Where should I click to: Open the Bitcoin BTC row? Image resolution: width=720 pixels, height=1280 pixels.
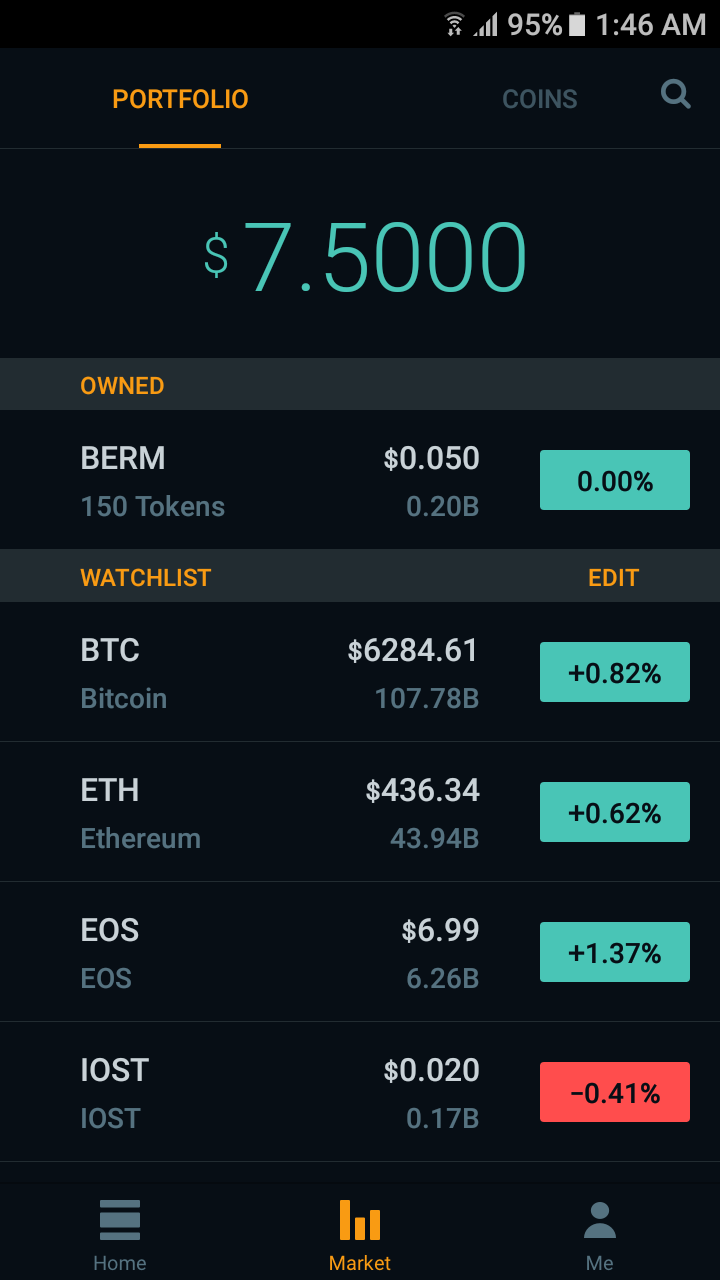280,672
